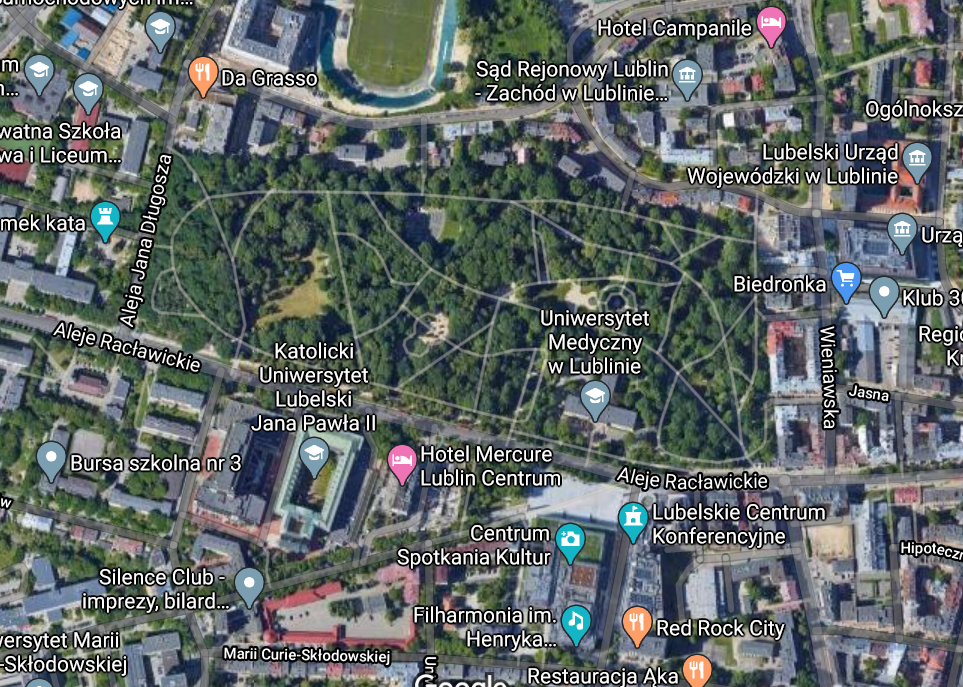This screenshot has width=963, height=687.
Task: Tap Red Rock City restaurant pin
Action: (637, 624)
